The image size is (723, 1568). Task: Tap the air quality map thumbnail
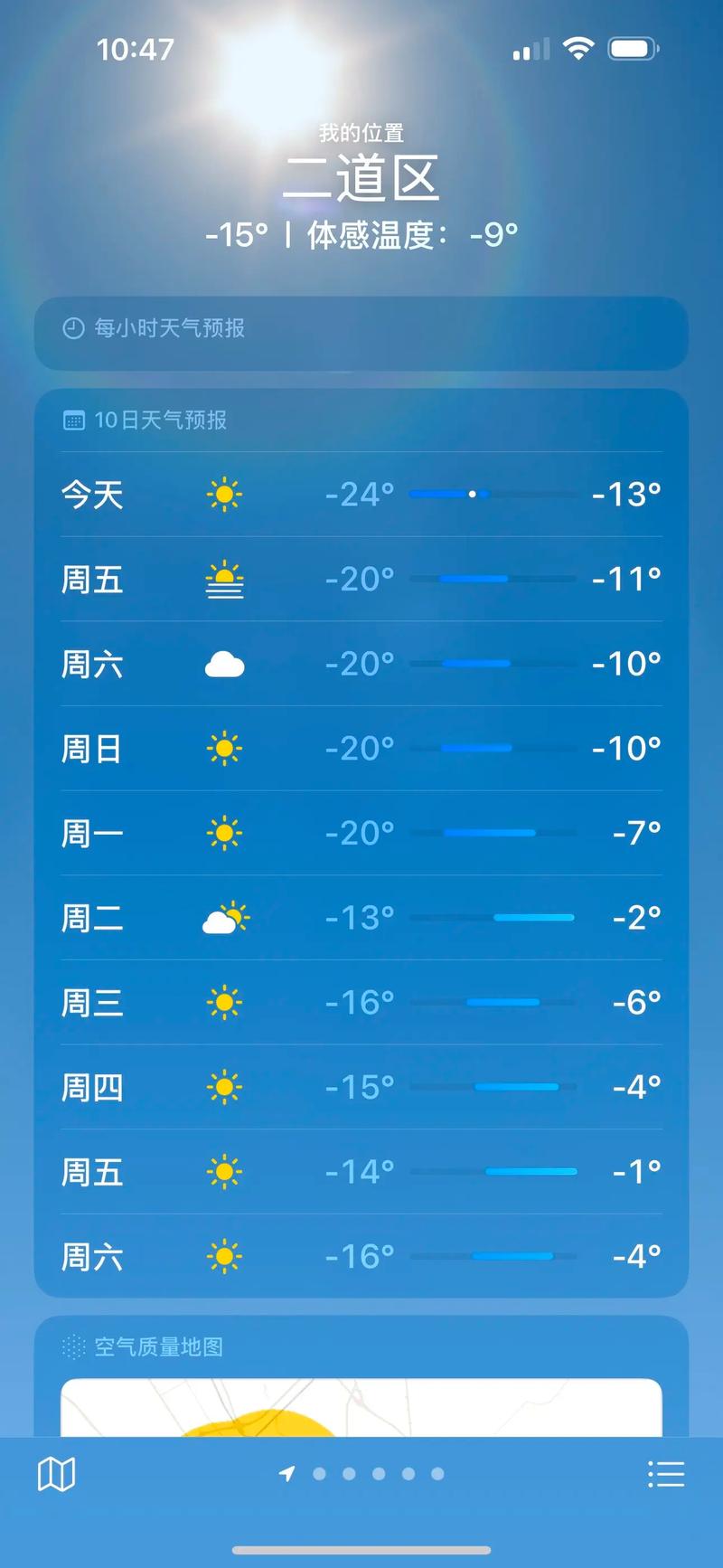(360, 1420)
